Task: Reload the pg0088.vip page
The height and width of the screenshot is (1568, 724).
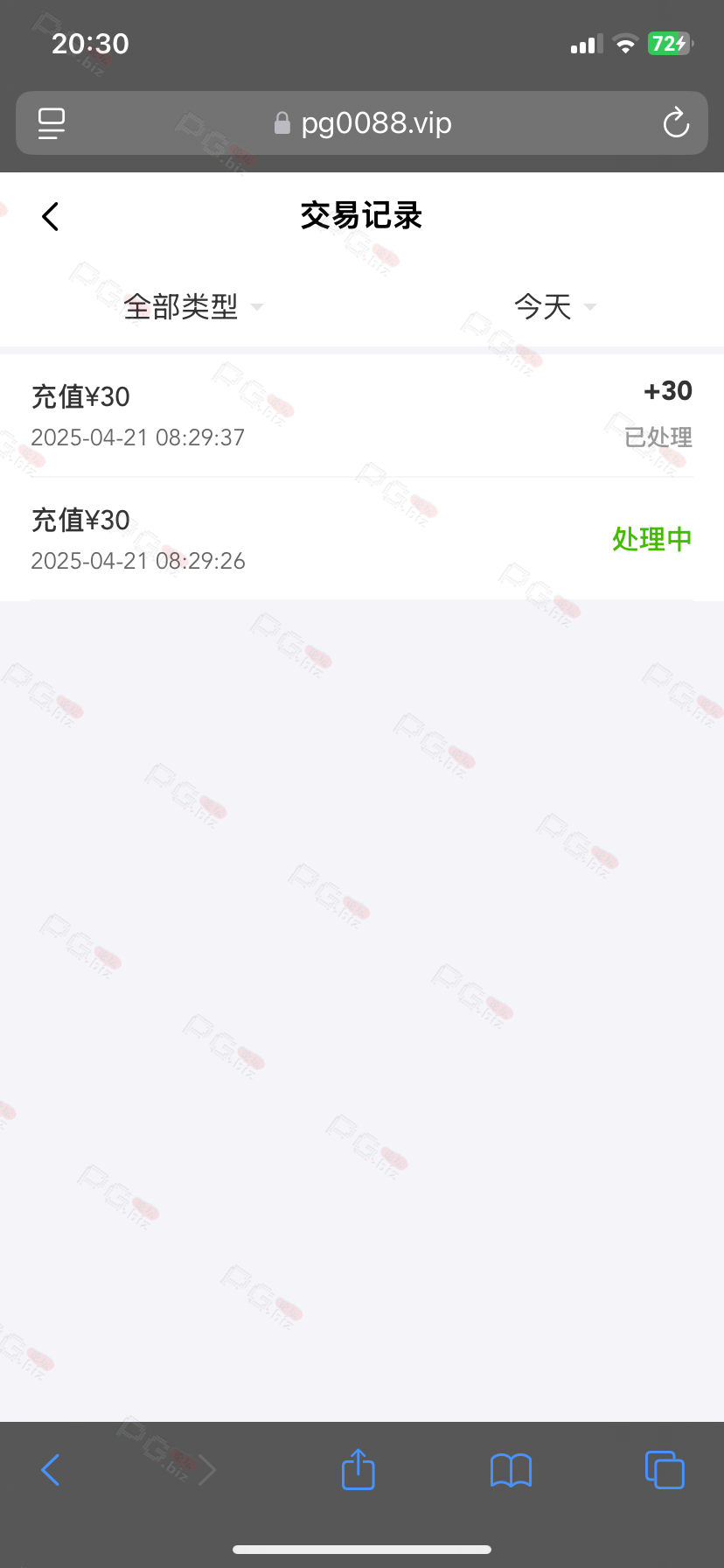Action: (x=676, y=123)
